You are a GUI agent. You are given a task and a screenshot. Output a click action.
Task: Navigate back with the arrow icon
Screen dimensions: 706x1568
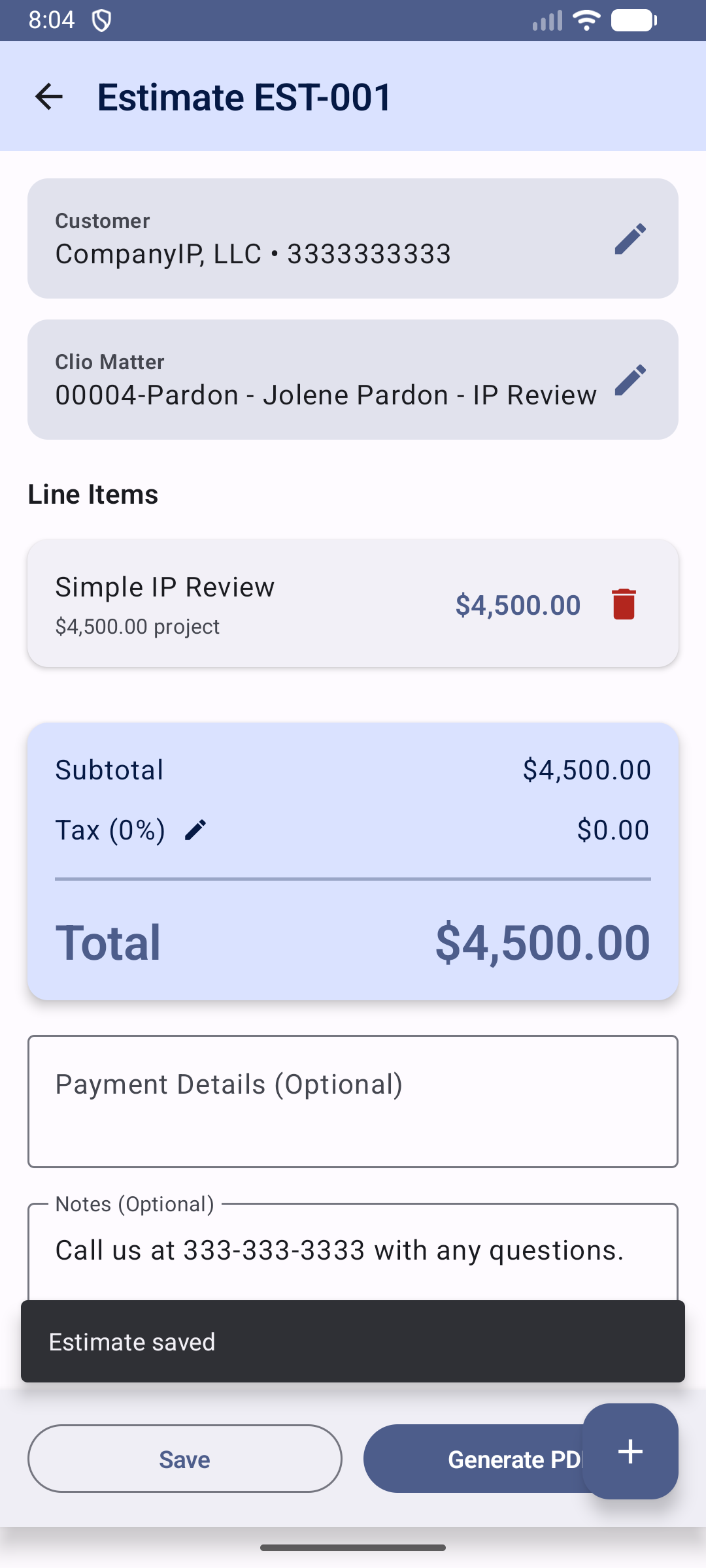49,97
